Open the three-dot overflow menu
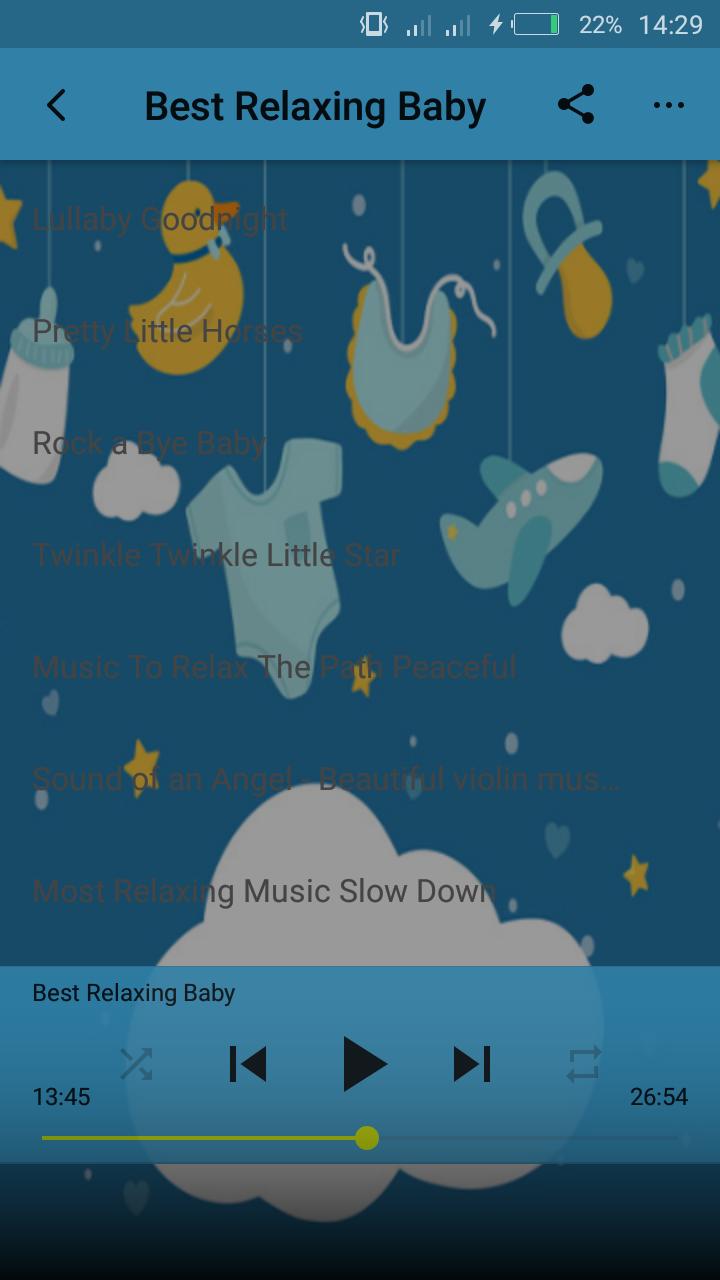The image size is (720, 1280). pyautogui.click(x=668, y=105)
